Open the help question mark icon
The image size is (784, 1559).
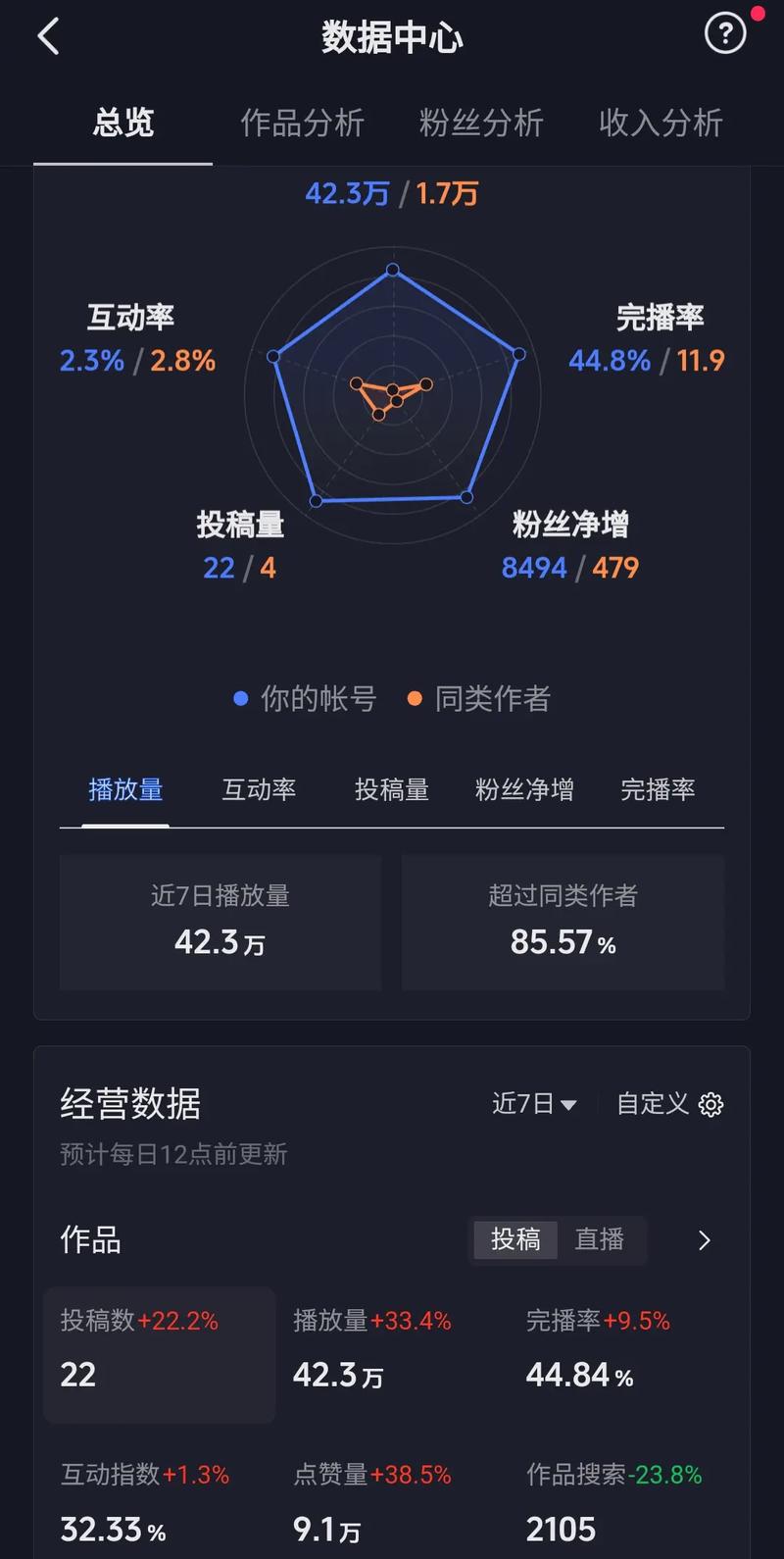coord(725,35)
